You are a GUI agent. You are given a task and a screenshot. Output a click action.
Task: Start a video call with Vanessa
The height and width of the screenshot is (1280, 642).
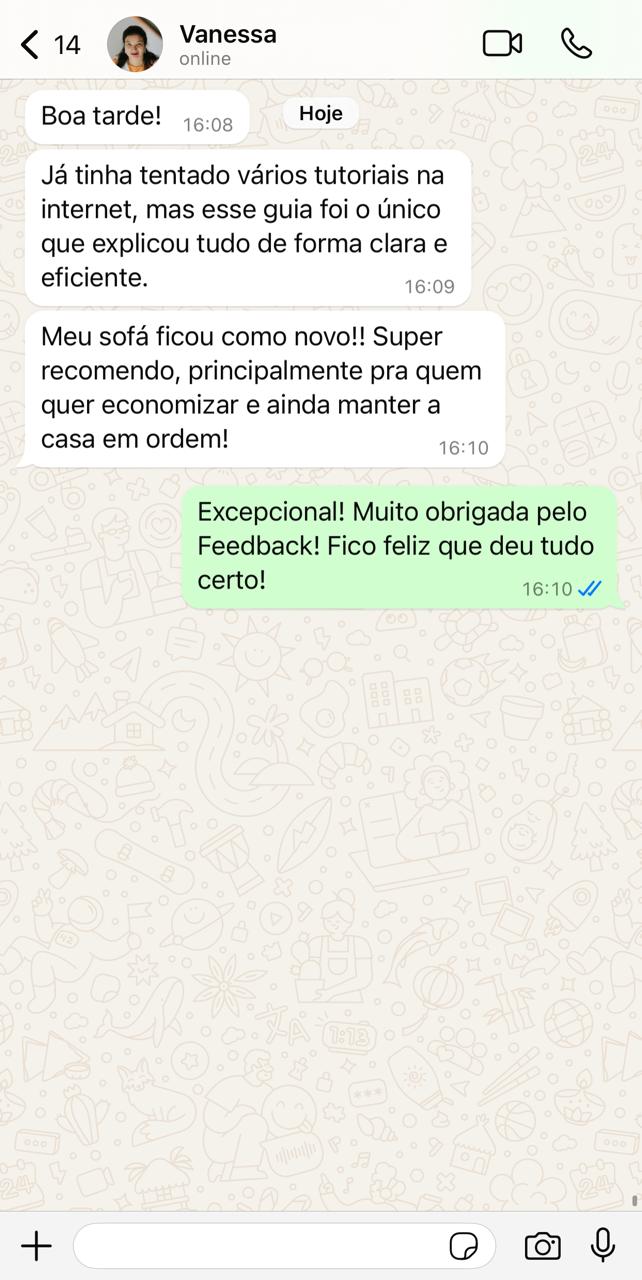click(x=502, y=43)
